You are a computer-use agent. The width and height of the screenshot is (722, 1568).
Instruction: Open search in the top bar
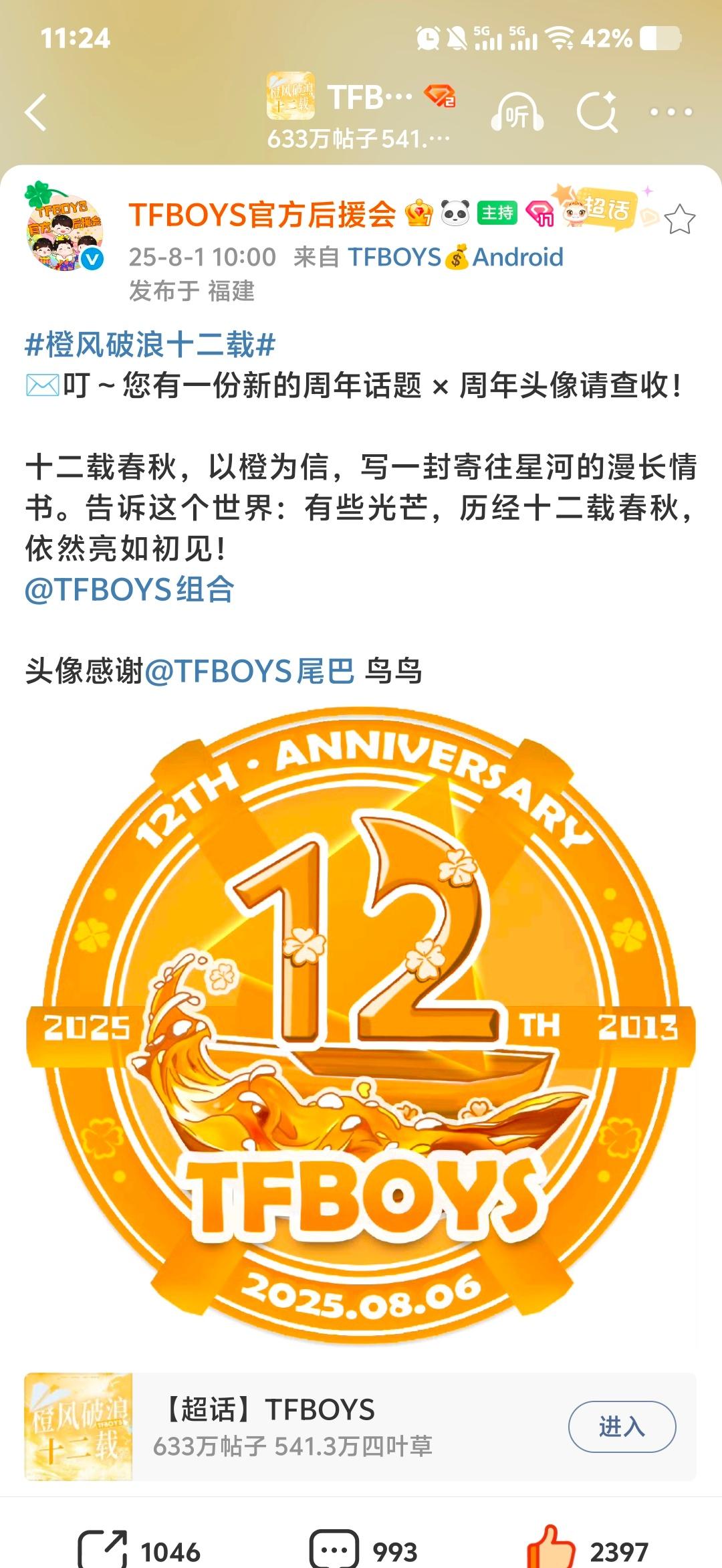click(x=597, y=112)
